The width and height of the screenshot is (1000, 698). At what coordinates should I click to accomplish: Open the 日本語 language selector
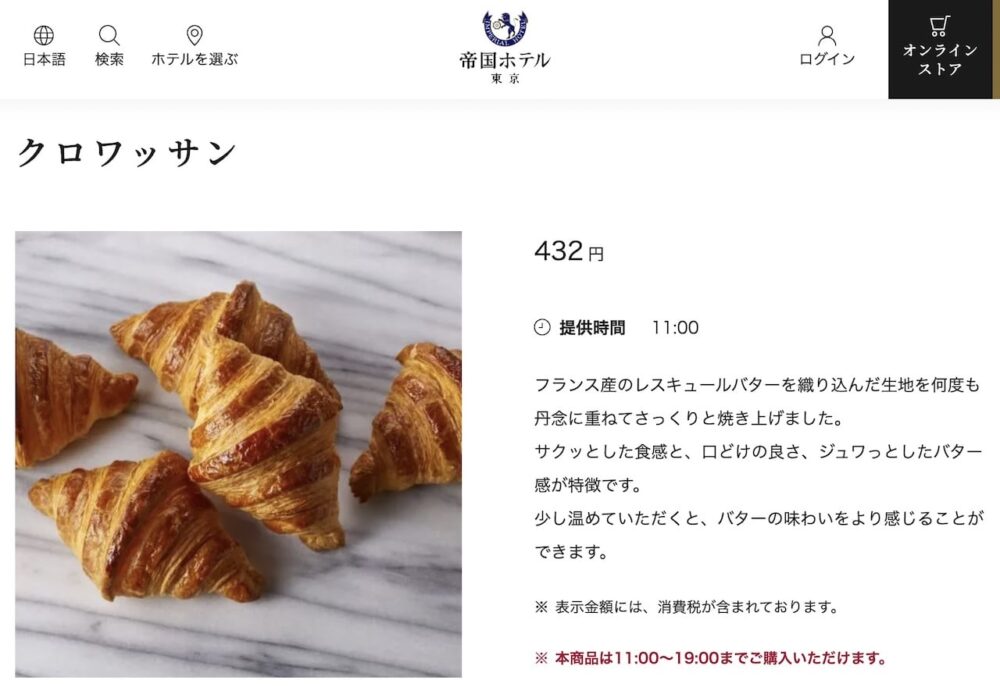[x=44, y=47]
